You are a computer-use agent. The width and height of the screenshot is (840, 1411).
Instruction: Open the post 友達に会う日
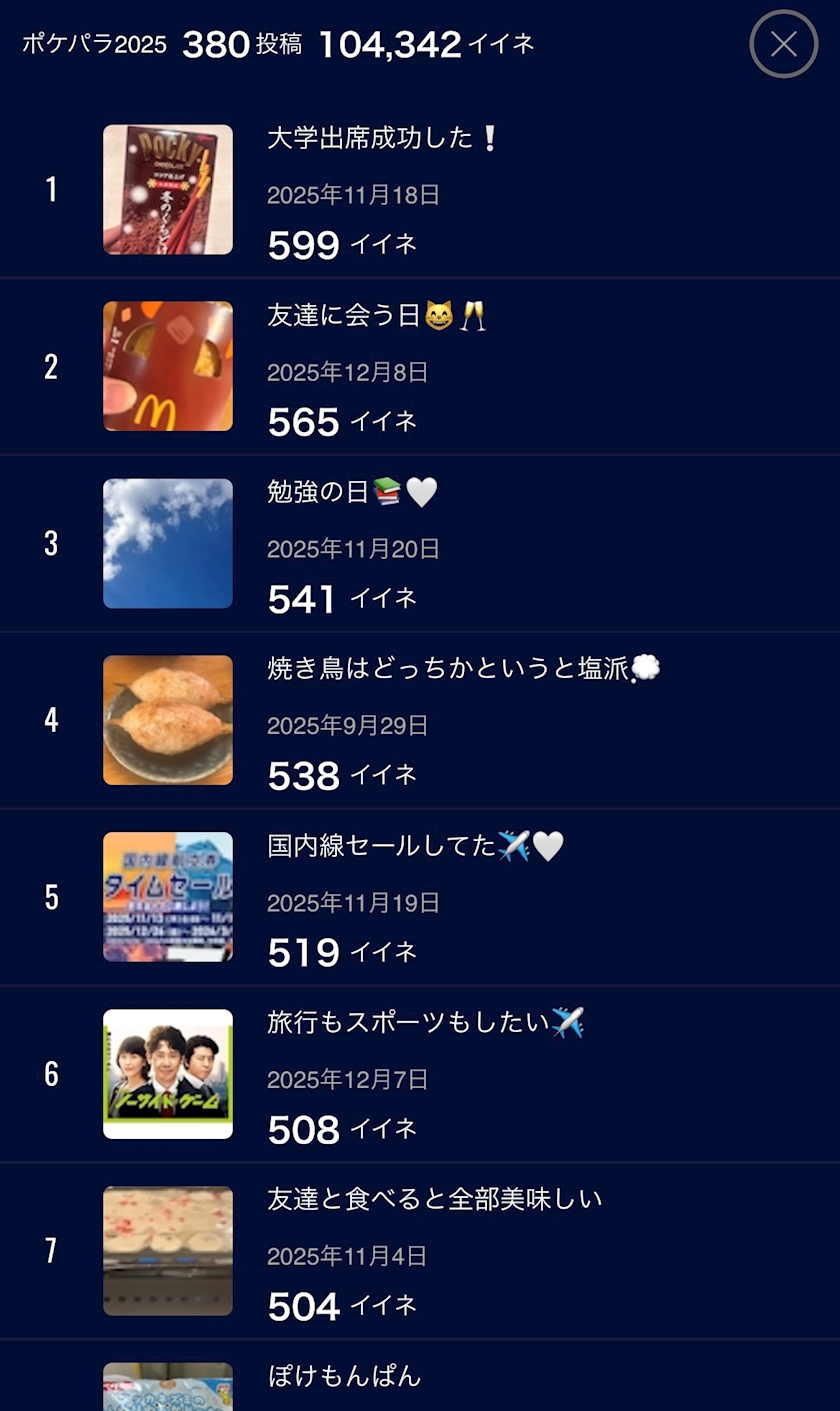420,367
